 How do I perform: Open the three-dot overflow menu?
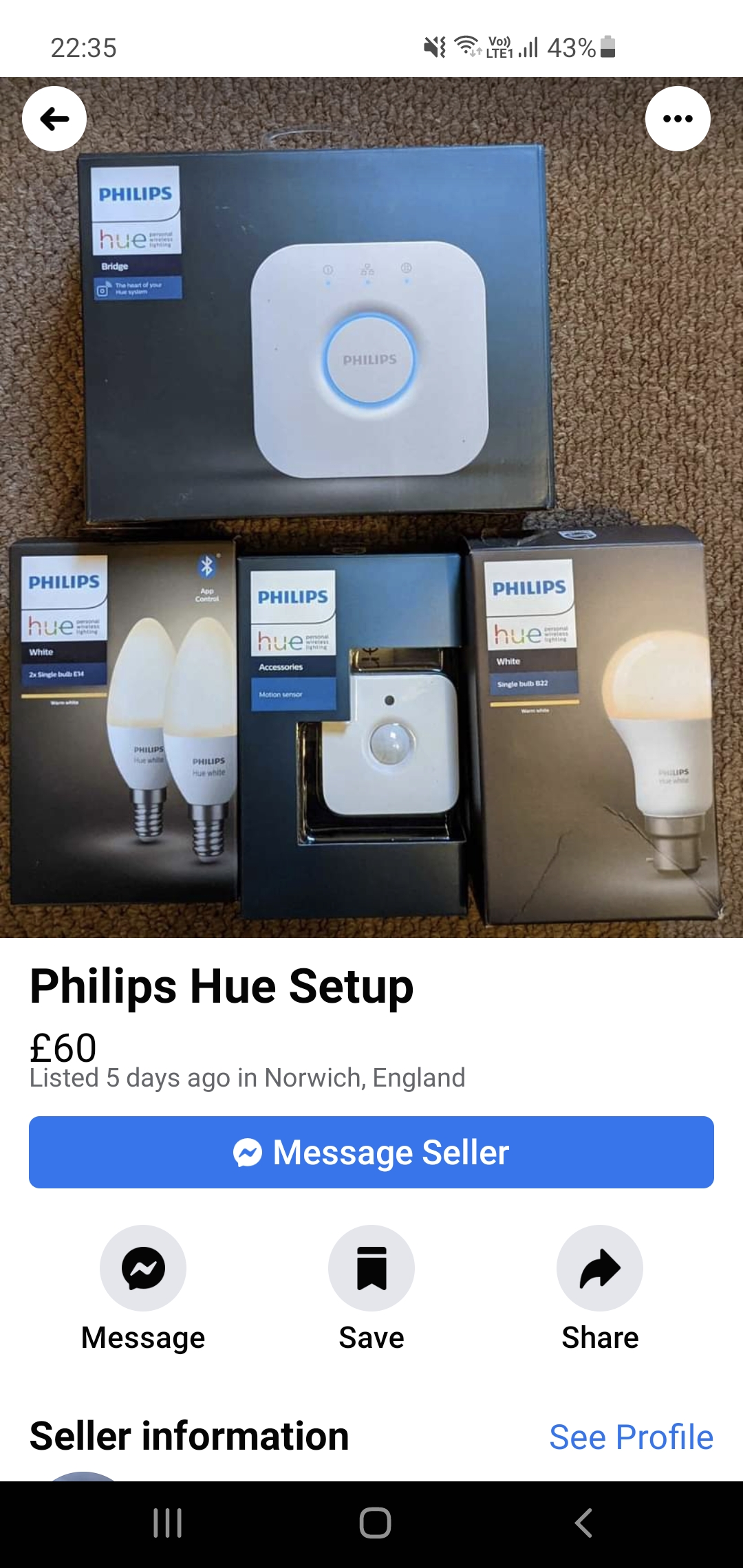coord(678,119)
